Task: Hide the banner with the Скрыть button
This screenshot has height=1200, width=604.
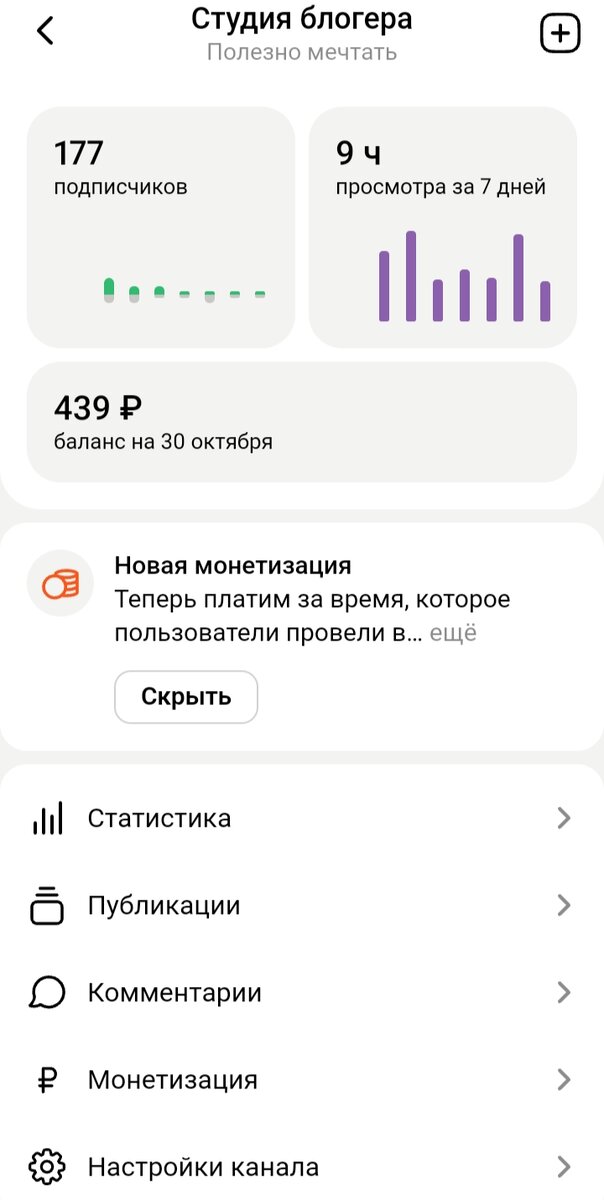Action: (x=186, y=697)
